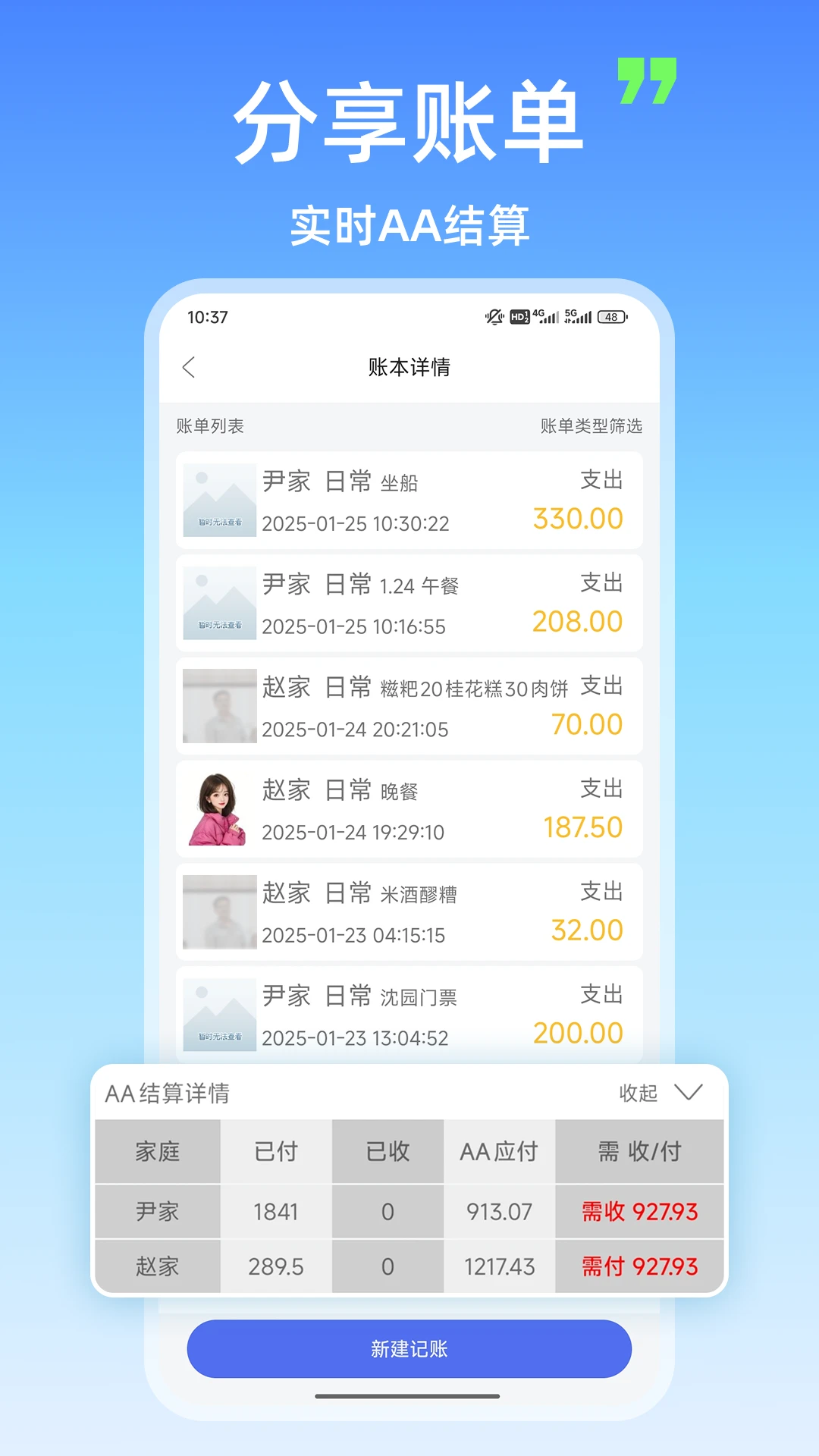Tap 需收 927.93 for 尹家
819x1456 pixels.
tap(639, 1211)
